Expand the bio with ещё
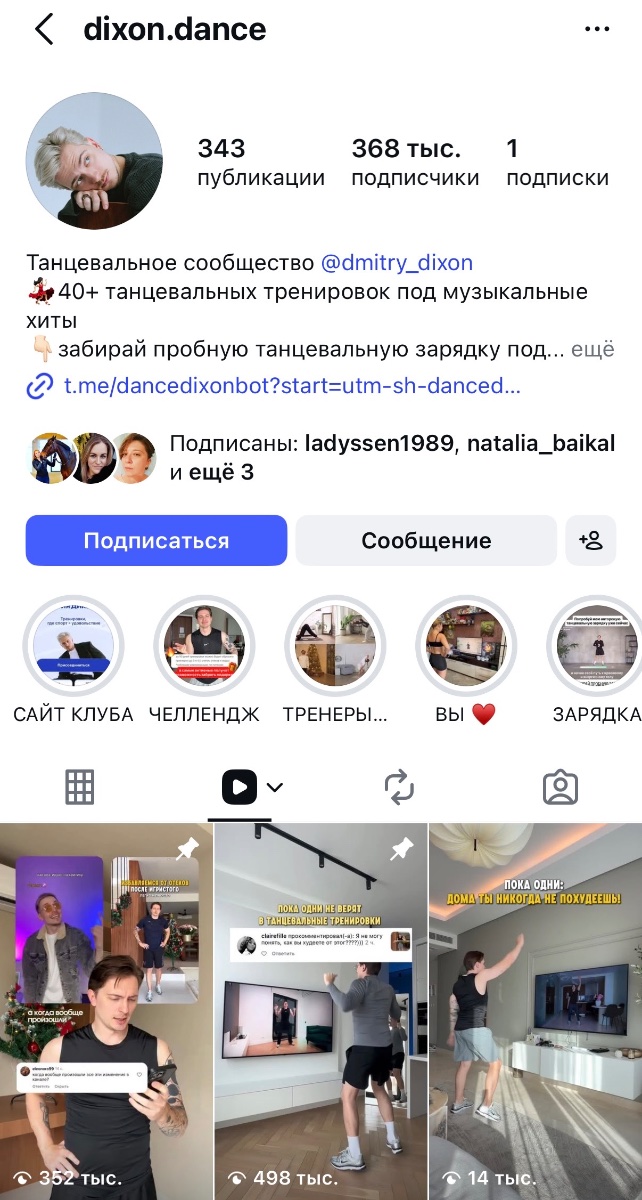Image resolution: width=642 pixels, height=1200 pixels. tap(592, 350)
